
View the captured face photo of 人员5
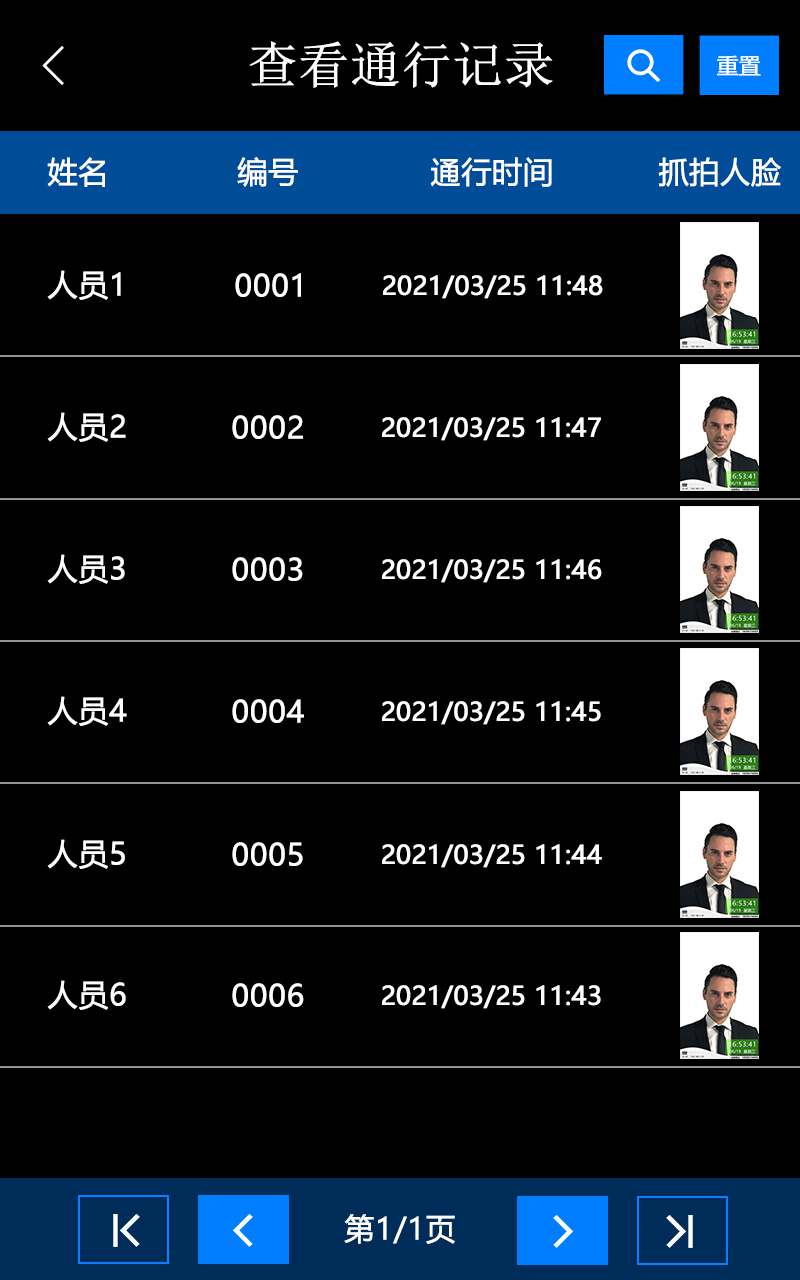(x=719, y=854)
